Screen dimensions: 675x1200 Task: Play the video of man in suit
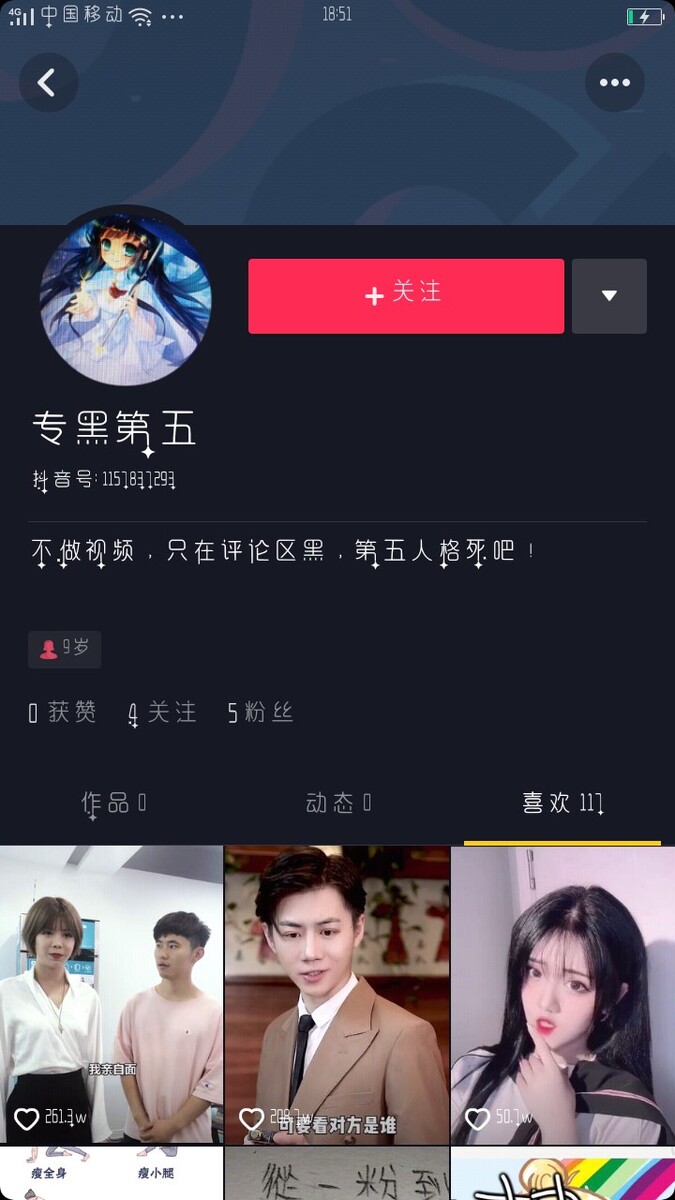coord(337,995)
